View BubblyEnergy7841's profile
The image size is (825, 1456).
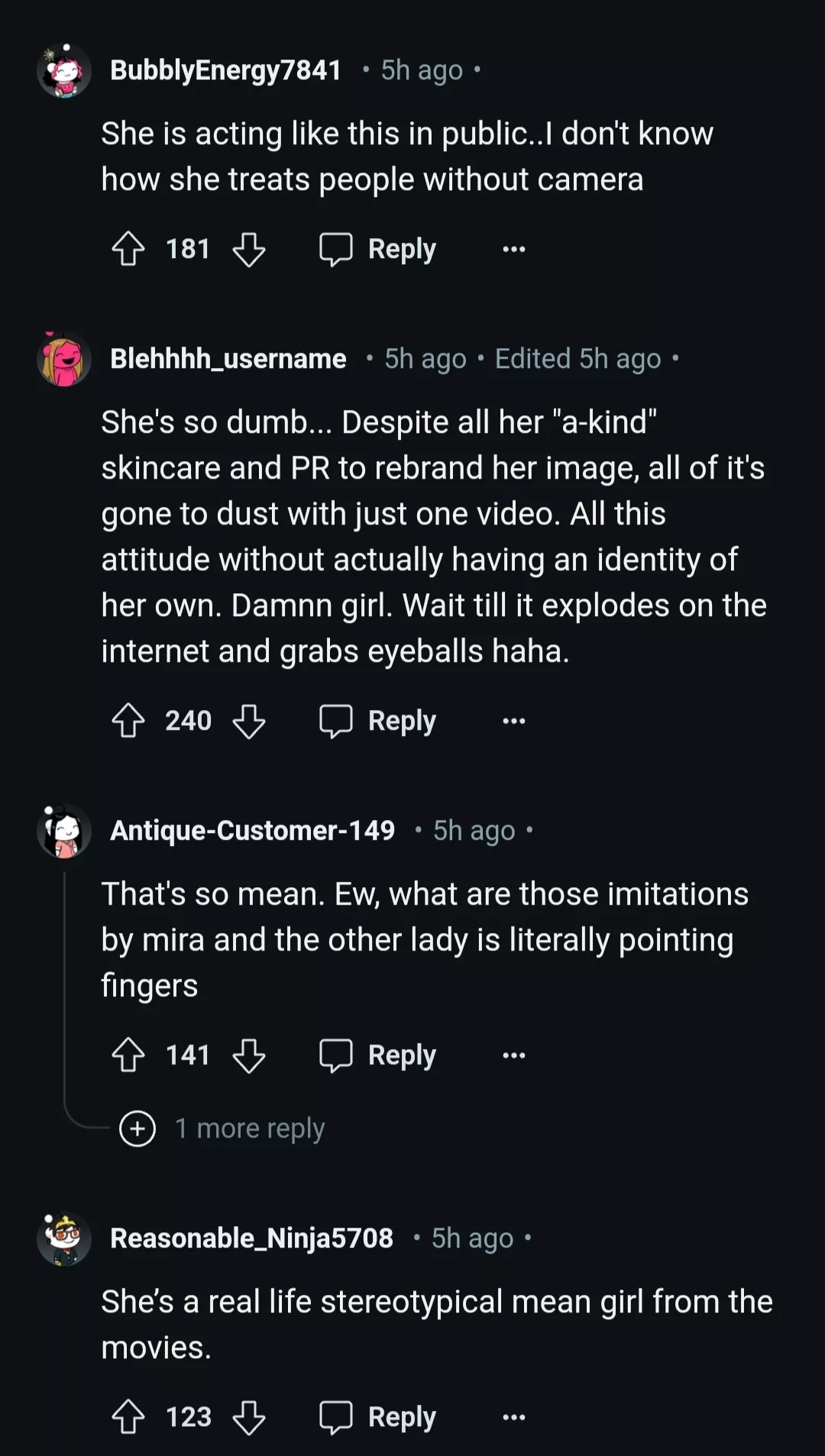pyautogui.click(x=225, y=70)
